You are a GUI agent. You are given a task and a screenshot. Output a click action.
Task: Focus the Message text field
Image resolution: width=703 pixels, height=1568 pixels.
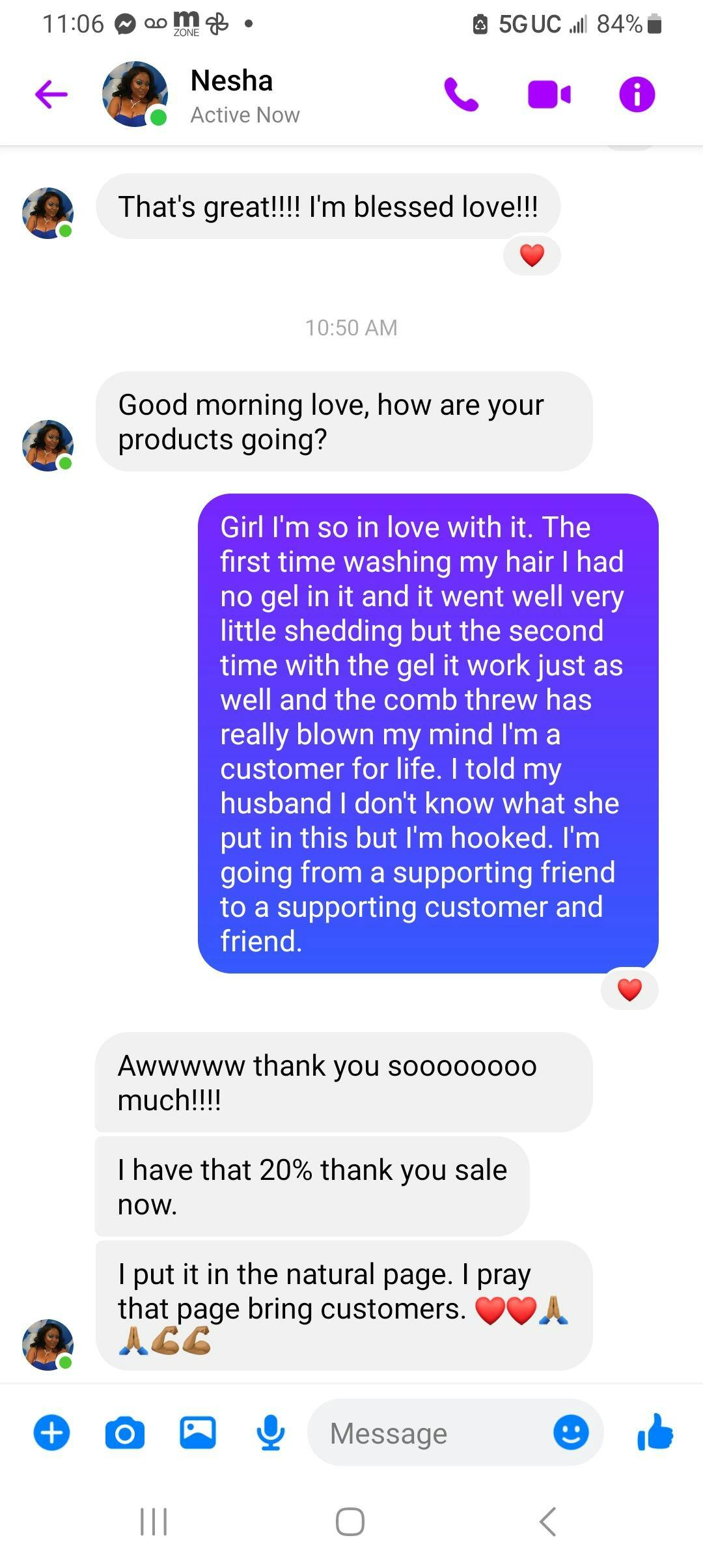click(430, 1433)
